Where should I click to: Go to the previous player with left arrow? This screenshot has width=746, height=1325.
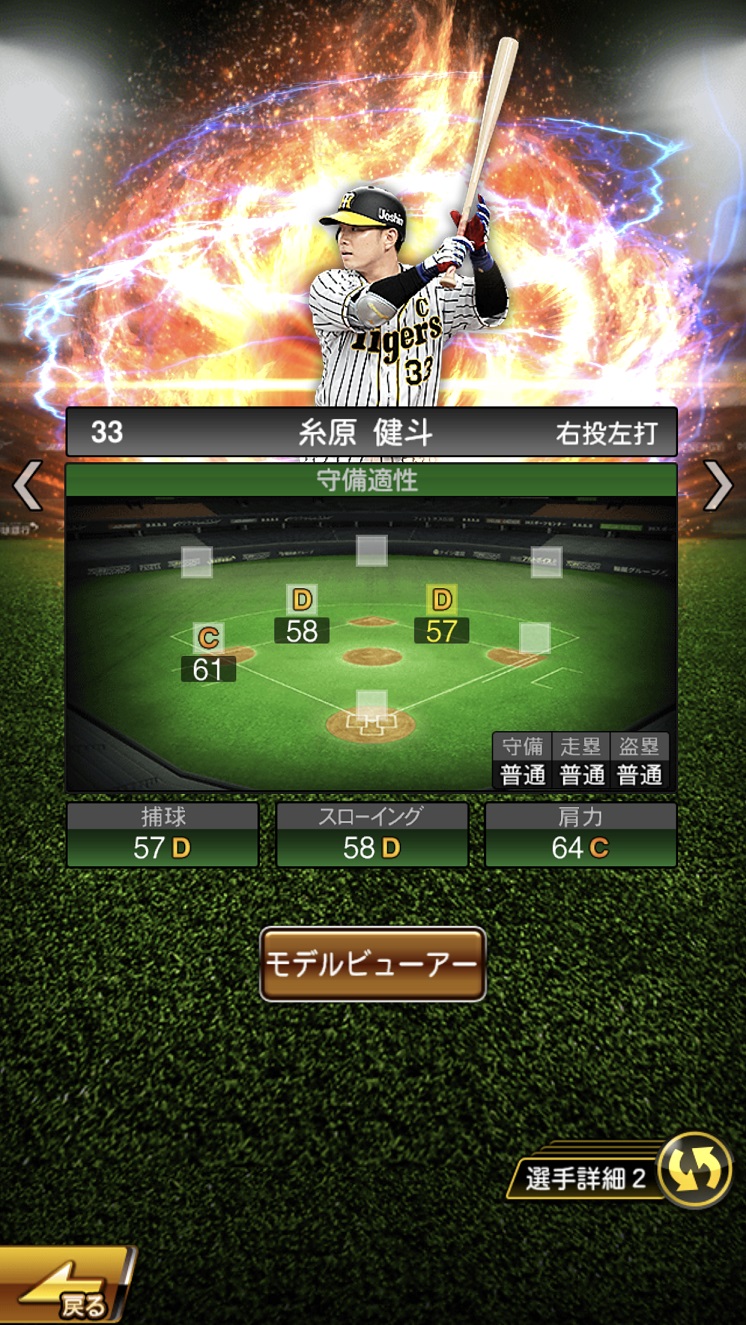tap(25, 487)
